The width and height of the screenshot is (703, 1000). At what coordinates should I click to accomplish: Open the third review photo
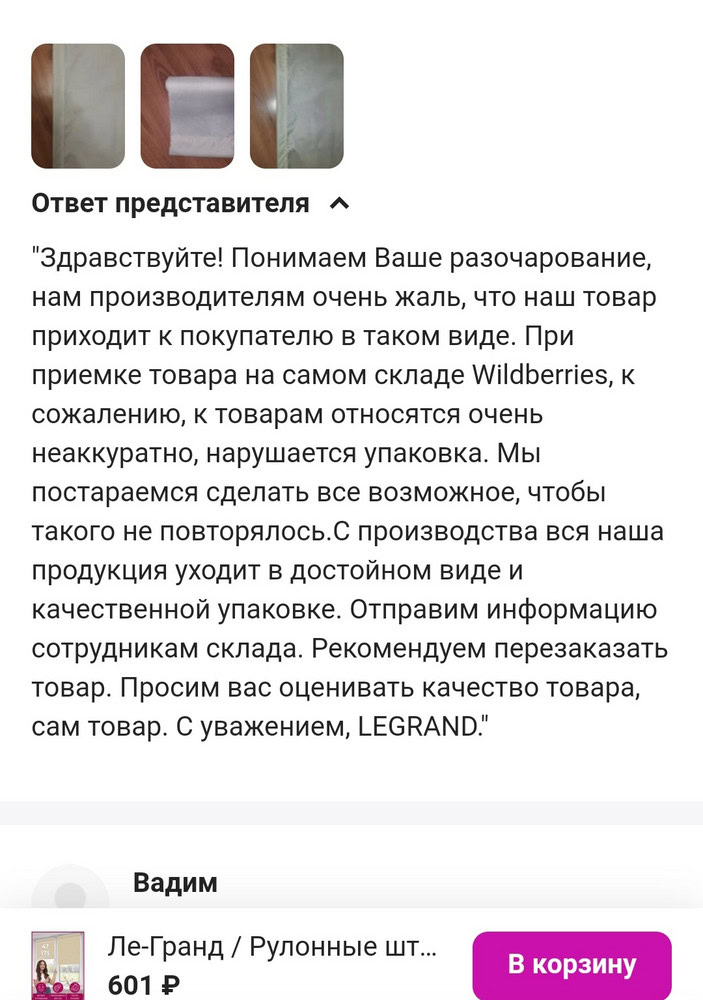(296, 105)
